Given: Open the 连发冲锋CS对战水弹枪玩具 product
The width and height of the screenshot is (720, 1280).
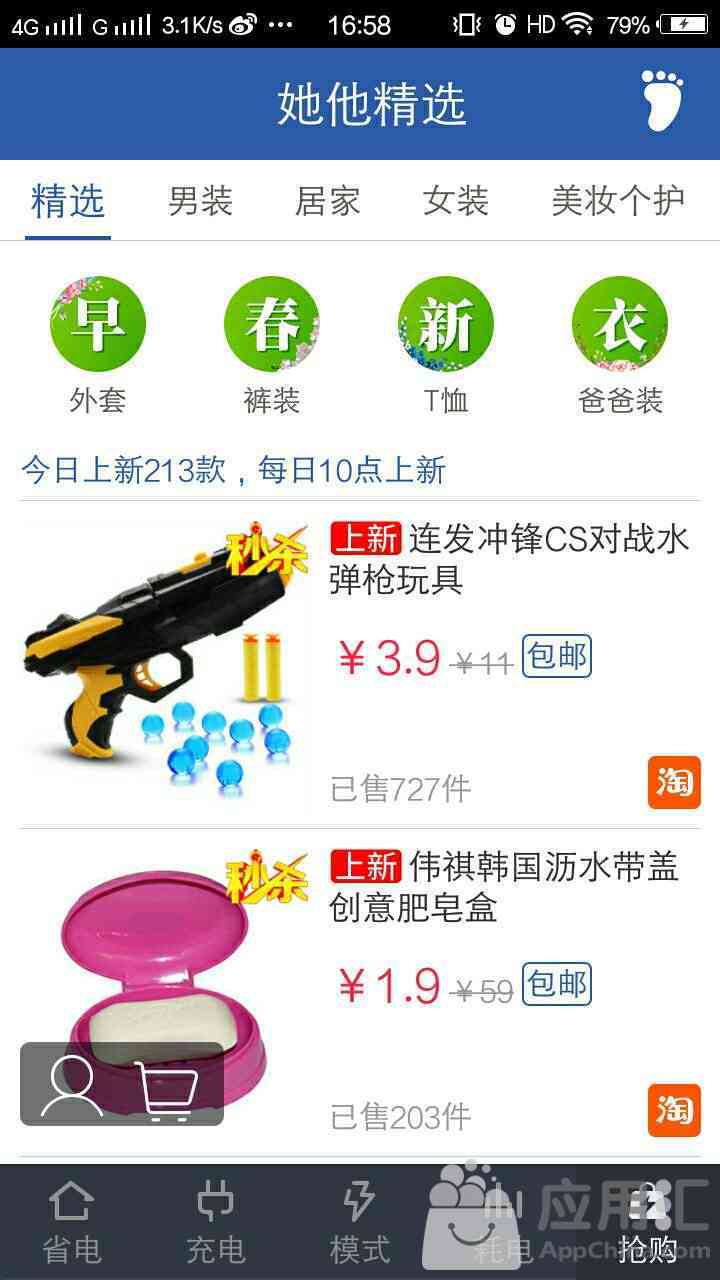Looking at the screenshot, I should (508, 559).
